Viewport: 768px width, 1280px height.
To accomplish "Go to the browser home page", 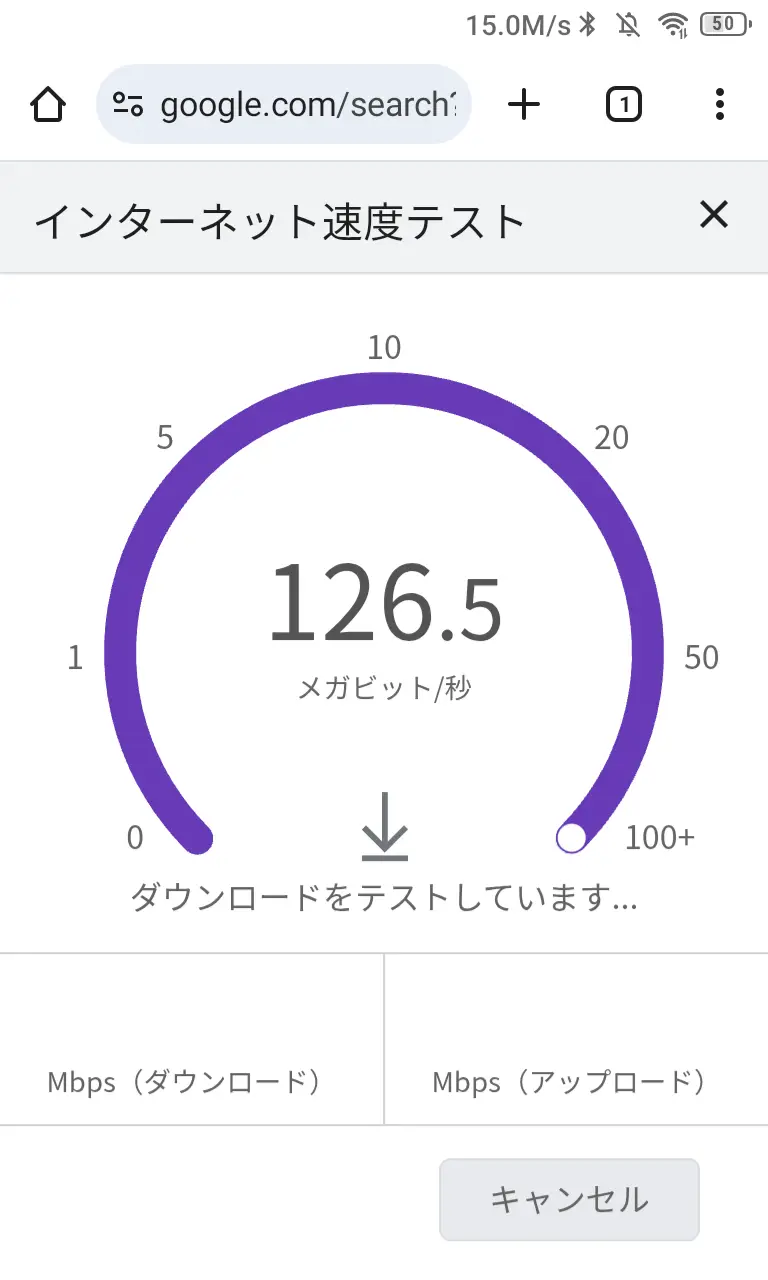I will tap(48, 104).
